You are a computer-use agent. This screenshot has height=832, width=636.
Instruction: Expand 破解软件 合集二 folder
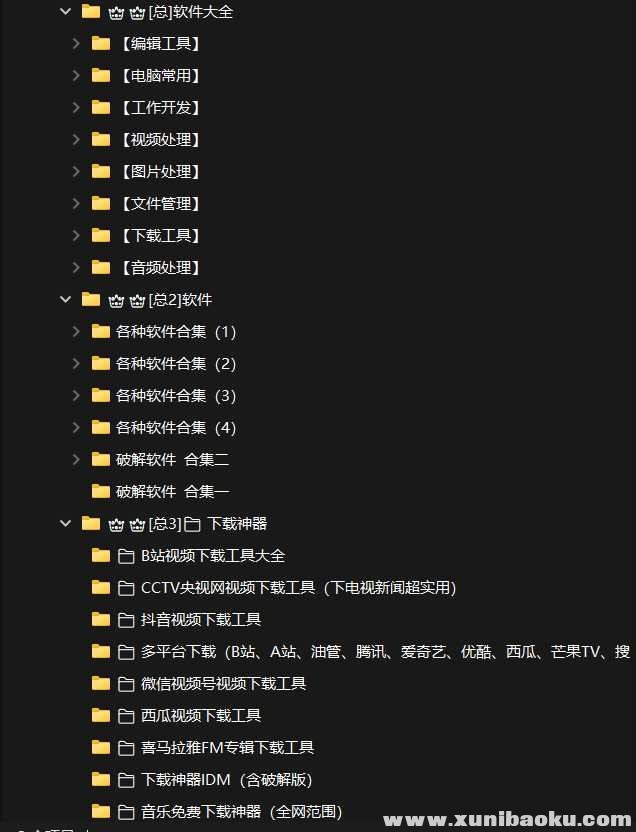pyautogui.click(x=76, y=459)
